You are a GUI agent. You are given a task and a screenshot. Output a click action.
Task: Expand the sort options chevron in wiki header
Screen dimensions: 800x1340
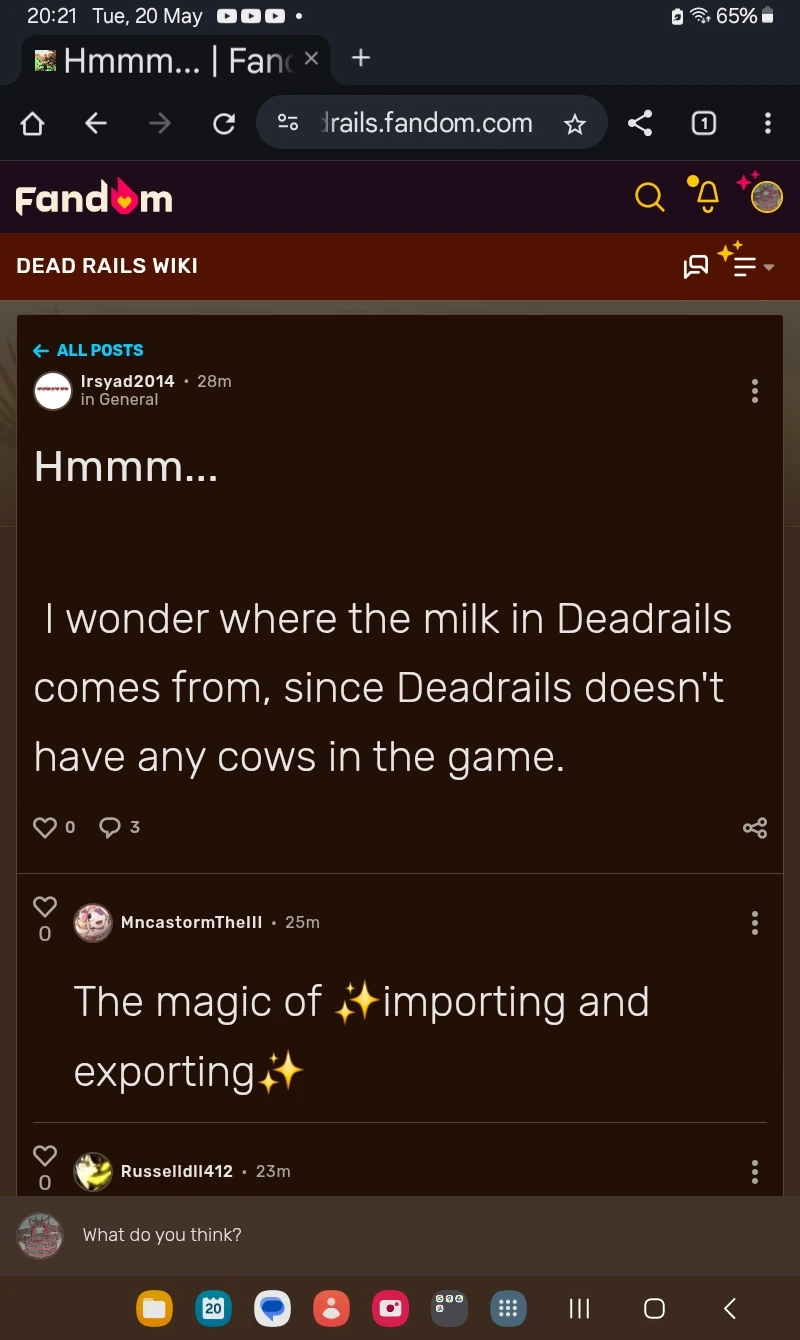point(769,268)
